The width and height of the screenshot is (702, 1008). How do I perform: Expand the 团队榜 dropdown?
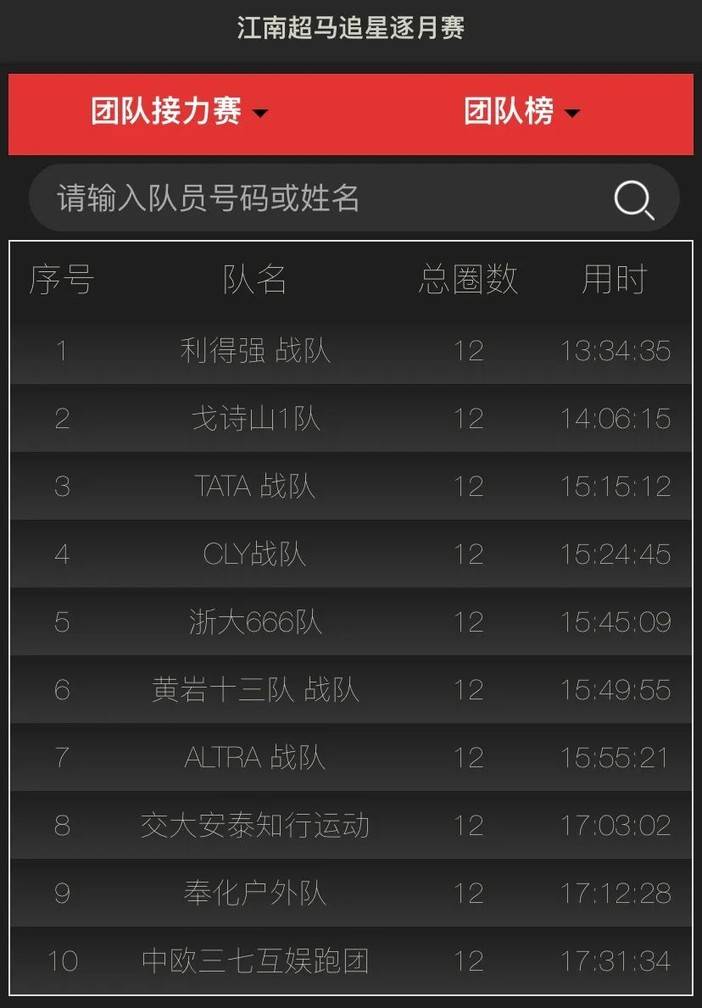[522, 112]
